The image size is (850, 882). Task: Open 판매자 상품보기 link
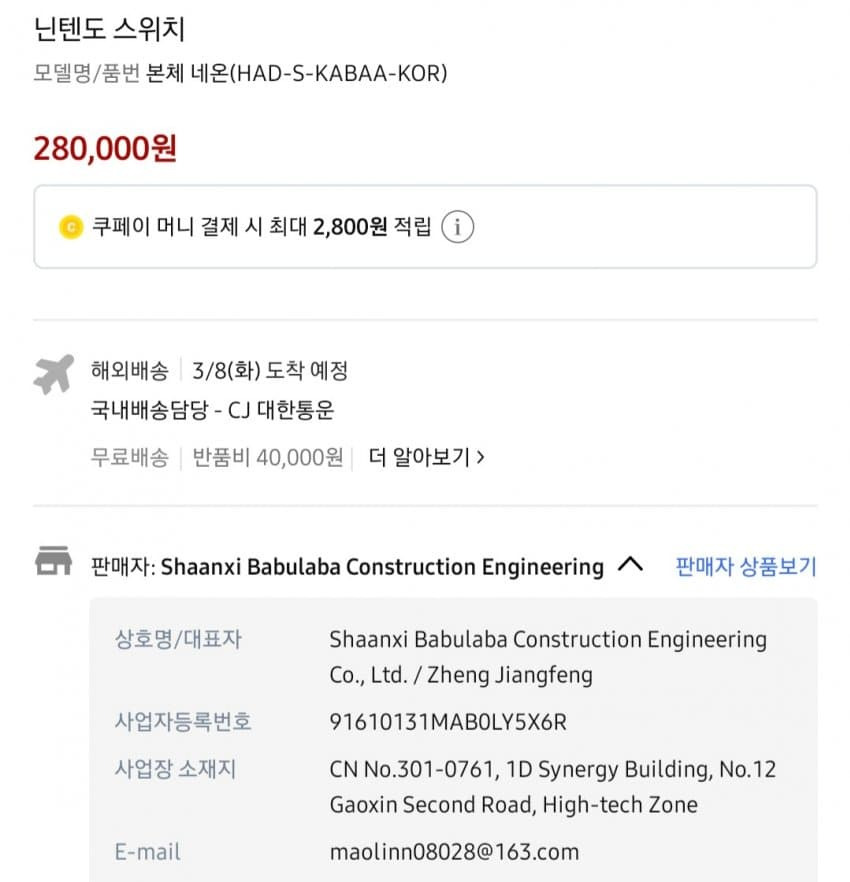pos(746,566)
